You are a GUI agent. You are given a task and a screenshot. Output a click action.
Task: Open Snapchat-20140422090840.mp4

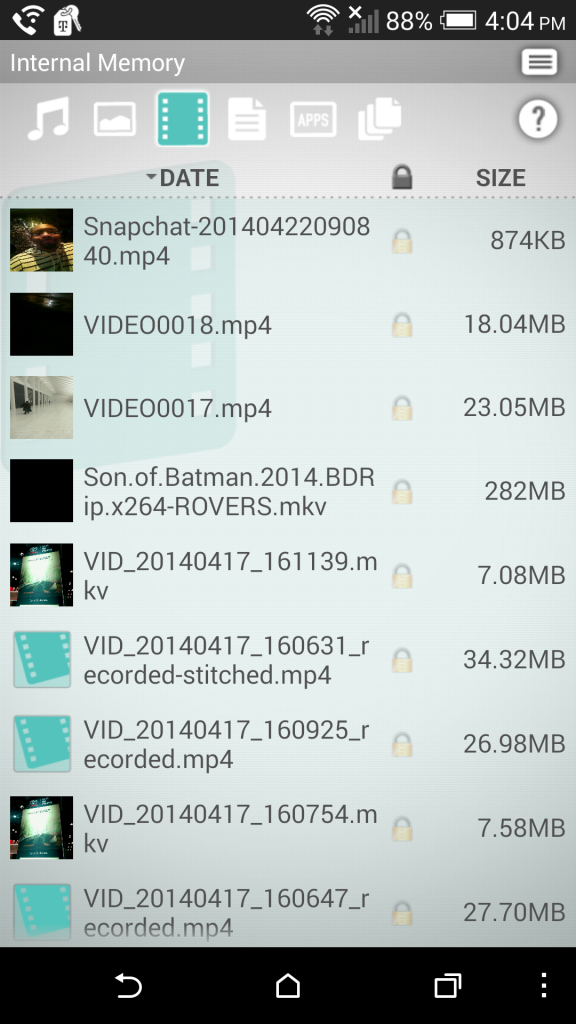[x=288, y=240]
